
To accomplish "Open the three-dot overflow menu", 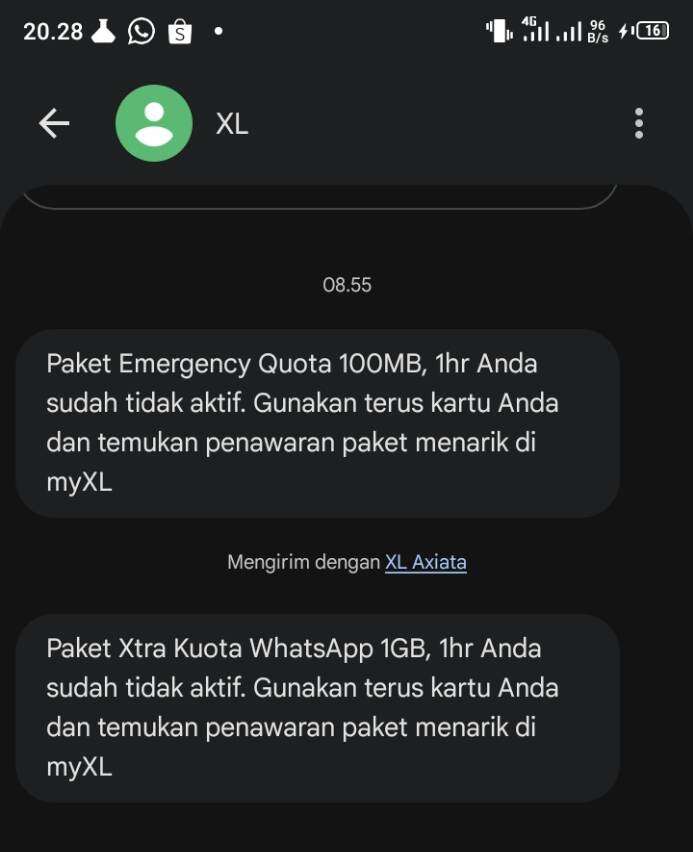I will point(639,123).
